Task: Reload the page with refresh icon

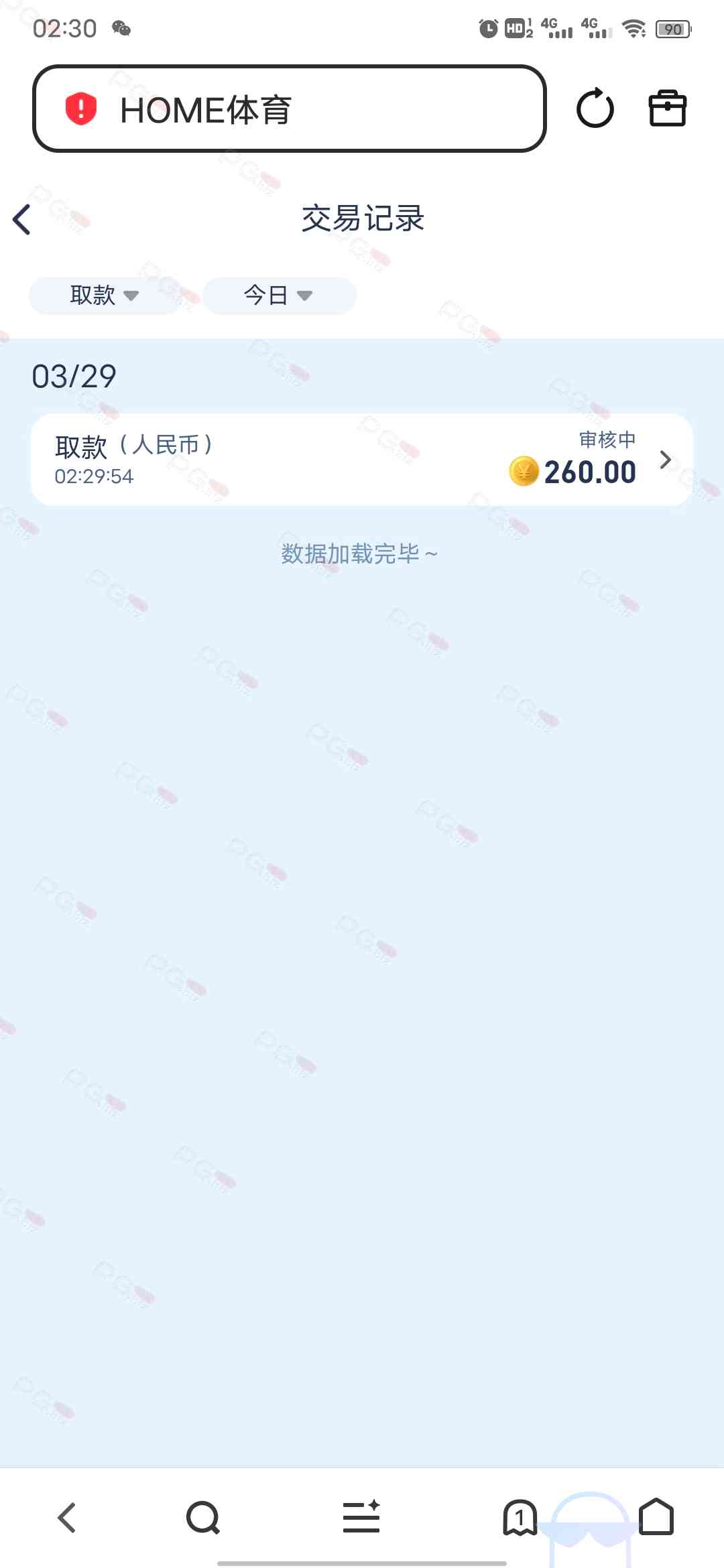Action: click(595, 109)
